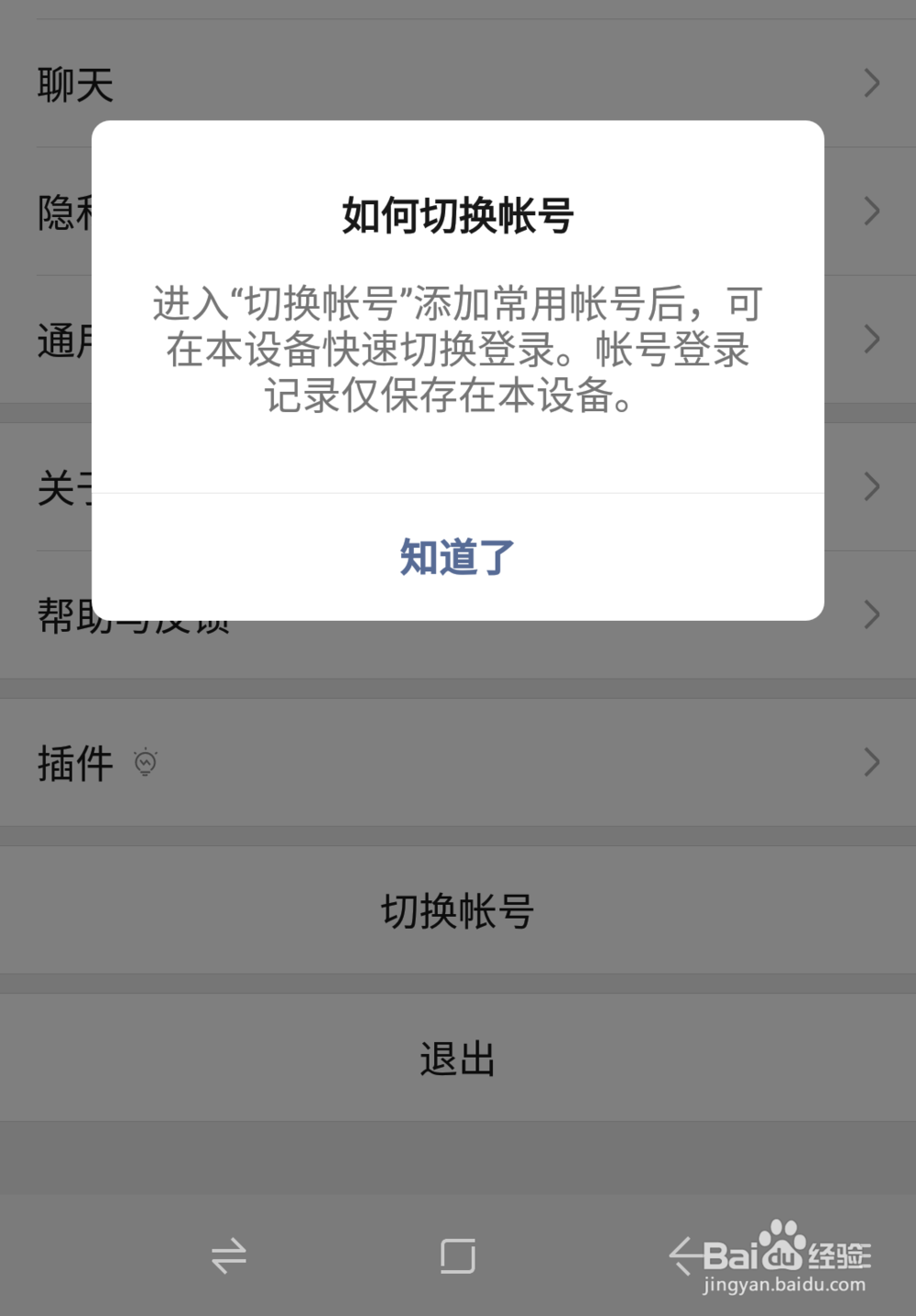
Task: Expand the 通用 row chevron
Action: (872, 340)
